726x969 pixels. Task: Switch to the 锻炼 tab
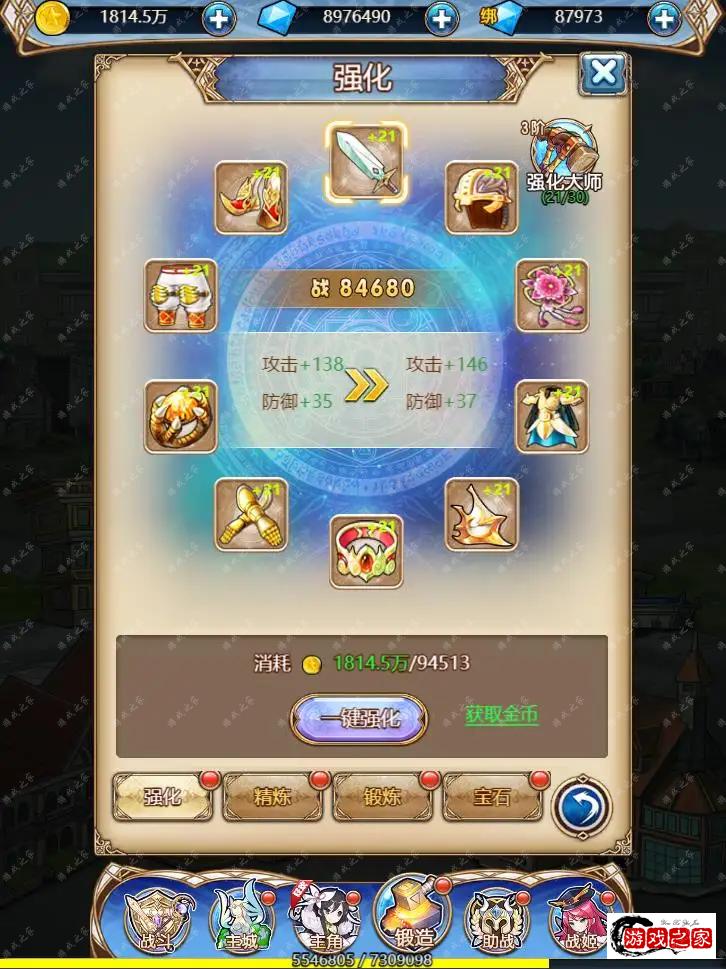click(382, 797)
